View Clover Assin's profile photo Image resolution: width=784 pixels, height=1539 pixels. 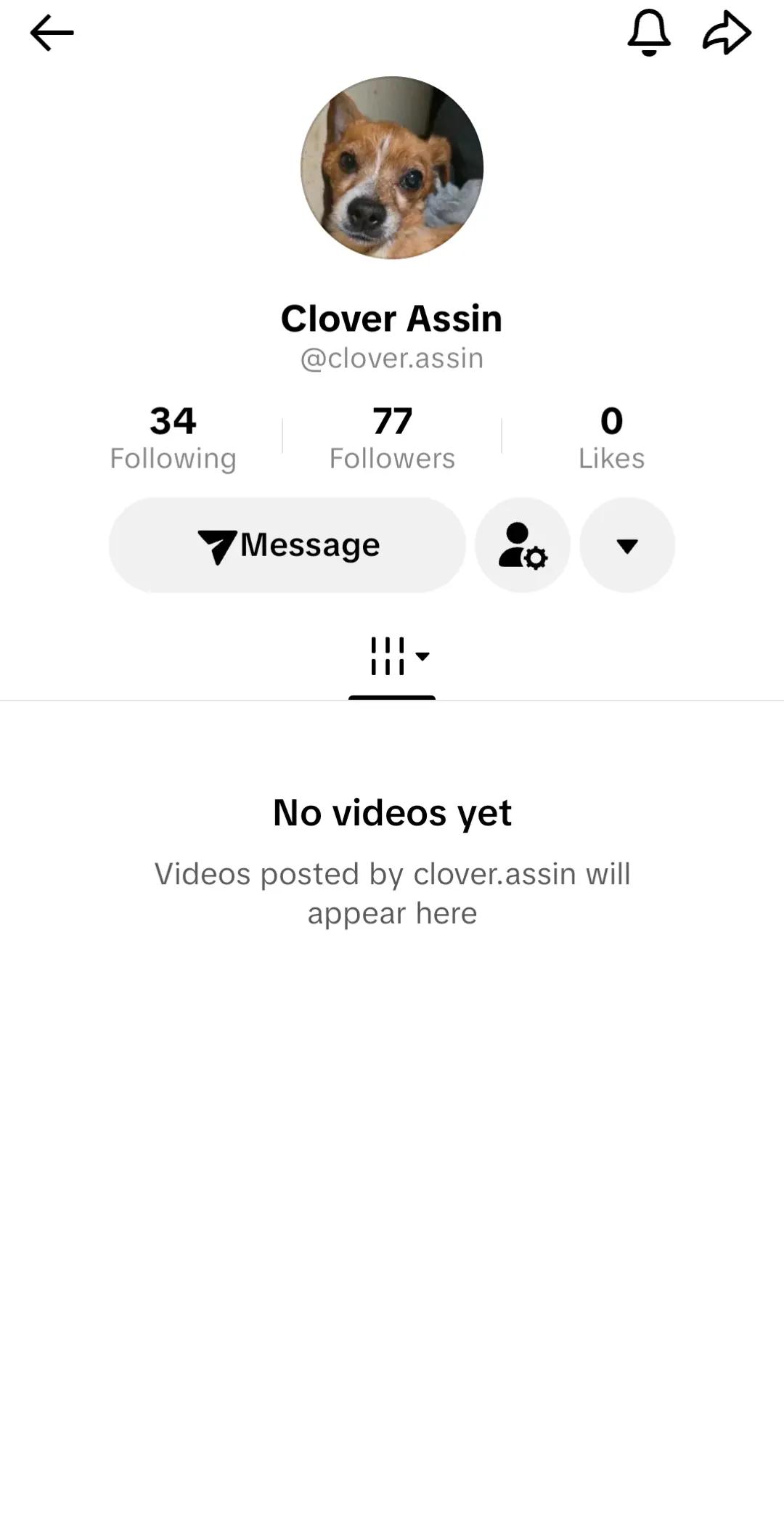coord(392,168)
